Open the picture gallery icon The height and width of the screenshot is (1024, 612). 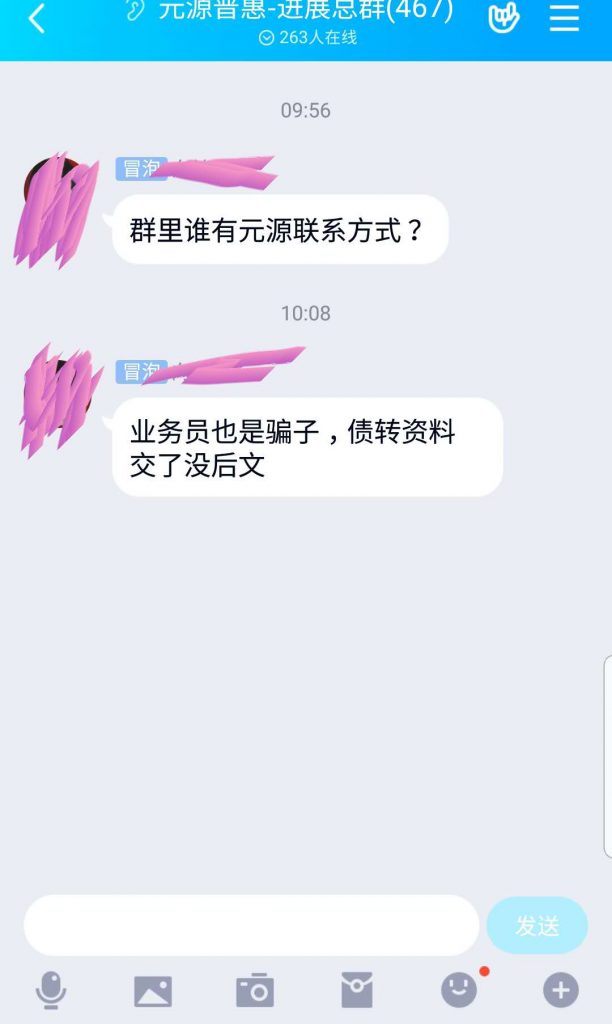pyautogui.click(x=153, y=990)
